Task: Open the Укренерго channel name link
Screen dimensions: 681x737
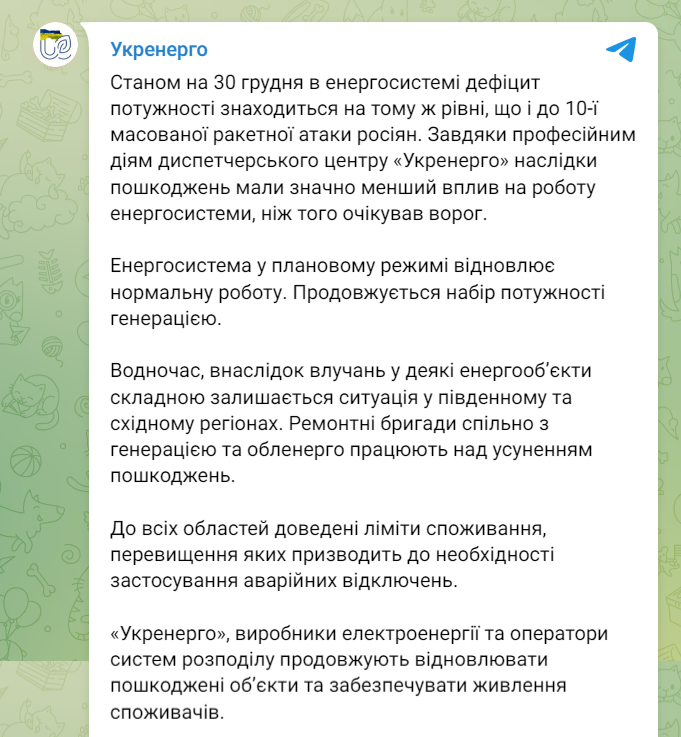Action: (x=158, y=50)
